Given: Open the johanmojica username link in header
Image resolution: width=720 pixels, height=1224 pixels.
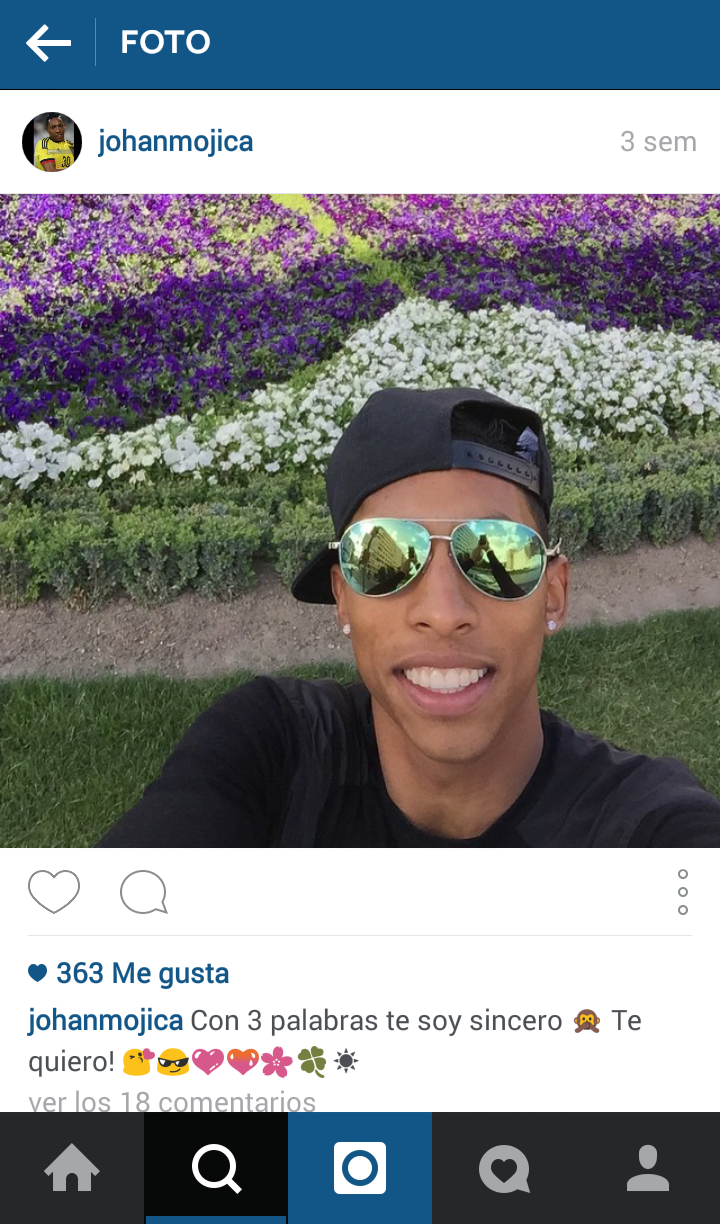Looking at the screenshot, I should 175,142.
